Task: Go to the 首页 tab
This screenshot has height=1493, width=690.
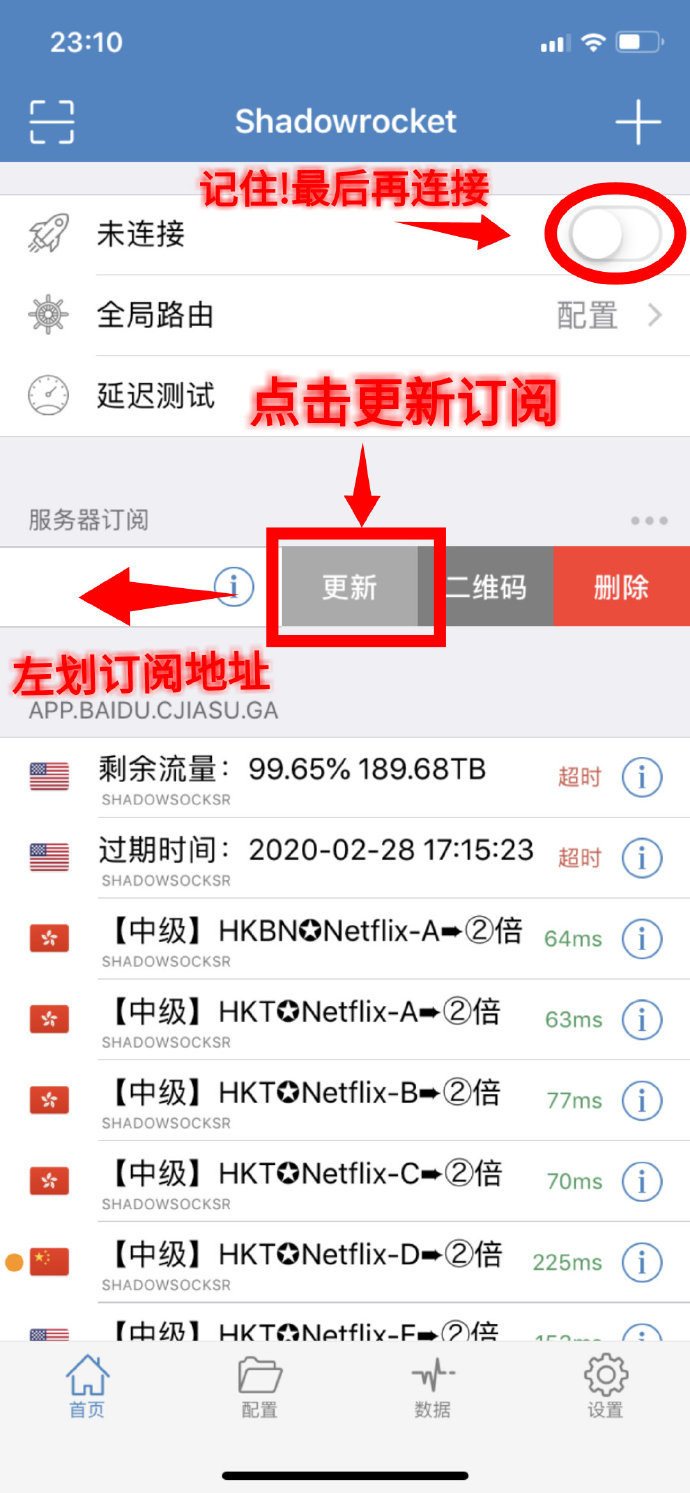Action: [87, 1388]
